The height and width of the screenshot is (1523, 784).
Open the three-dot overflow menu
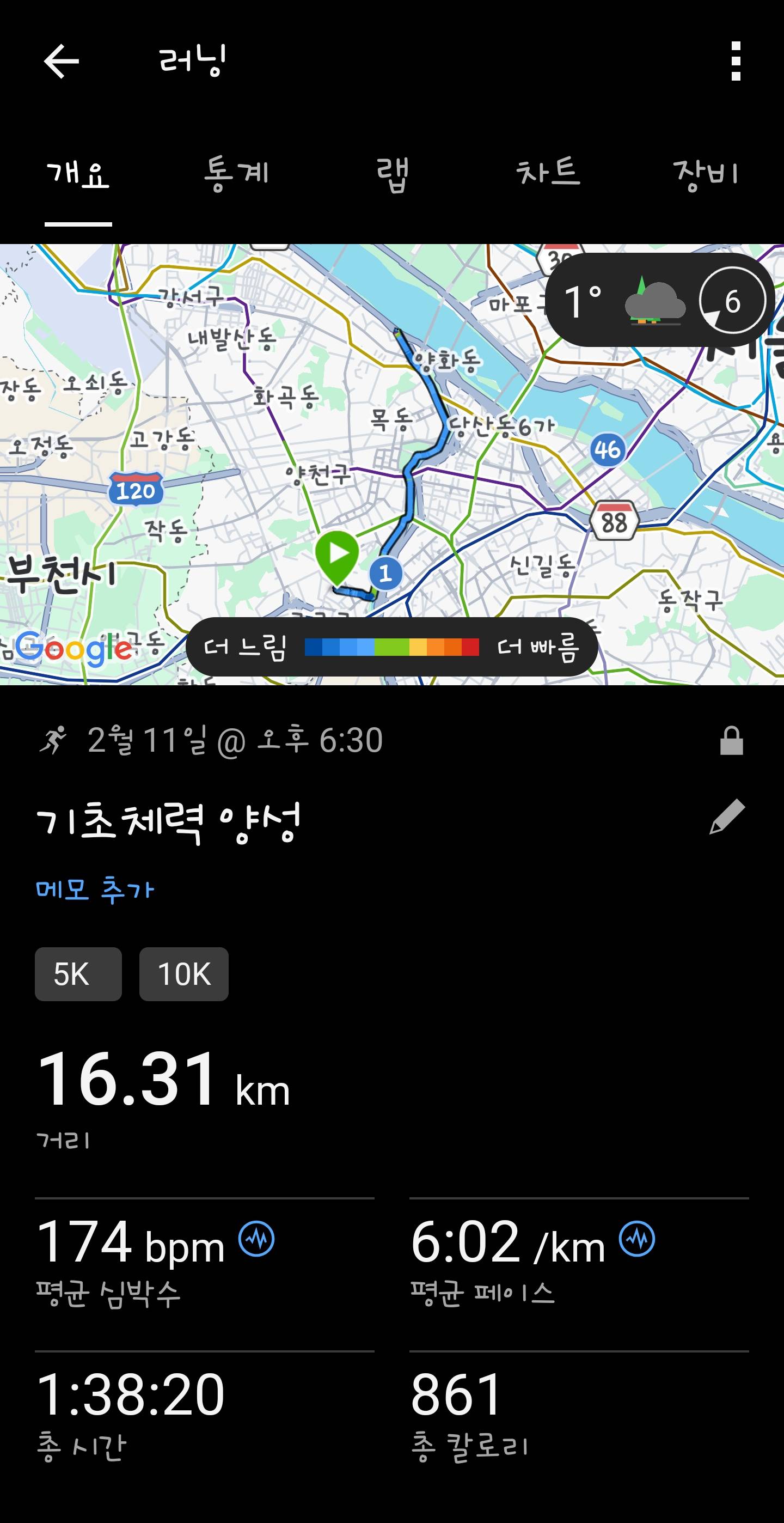click(x=734, y=61)
